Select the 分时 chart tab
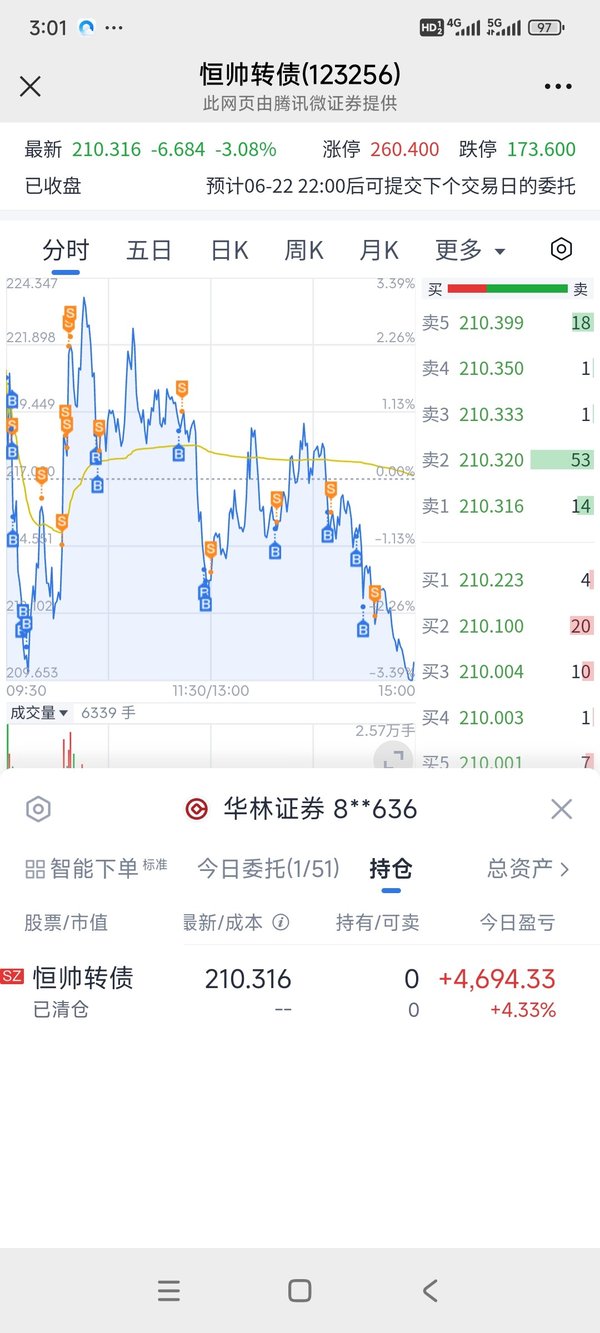This screenshot has width=600, height=1333. 66,250
